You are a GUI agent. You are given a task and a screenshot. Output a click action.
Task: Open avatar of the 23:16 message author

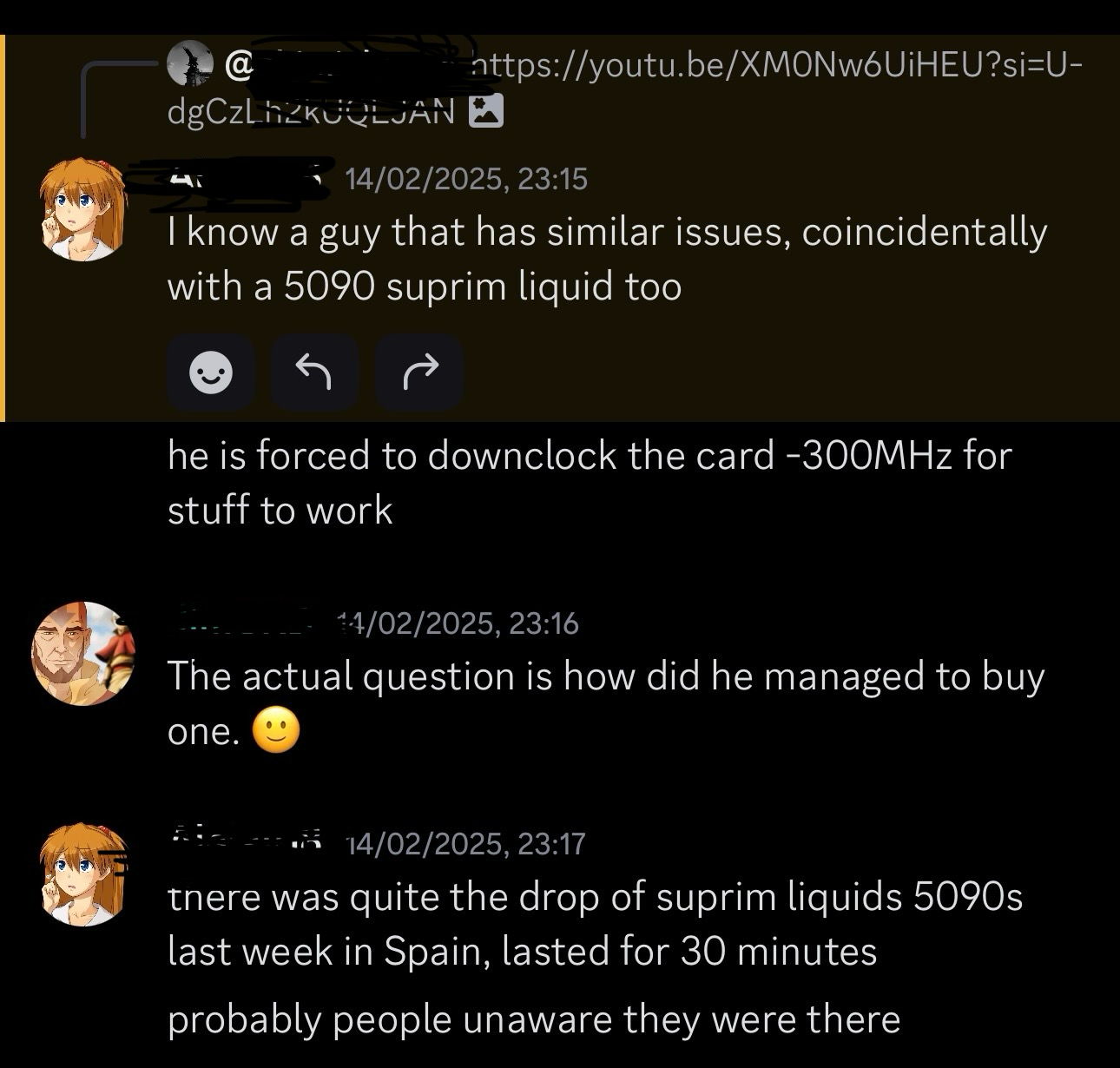pos(83,653)
